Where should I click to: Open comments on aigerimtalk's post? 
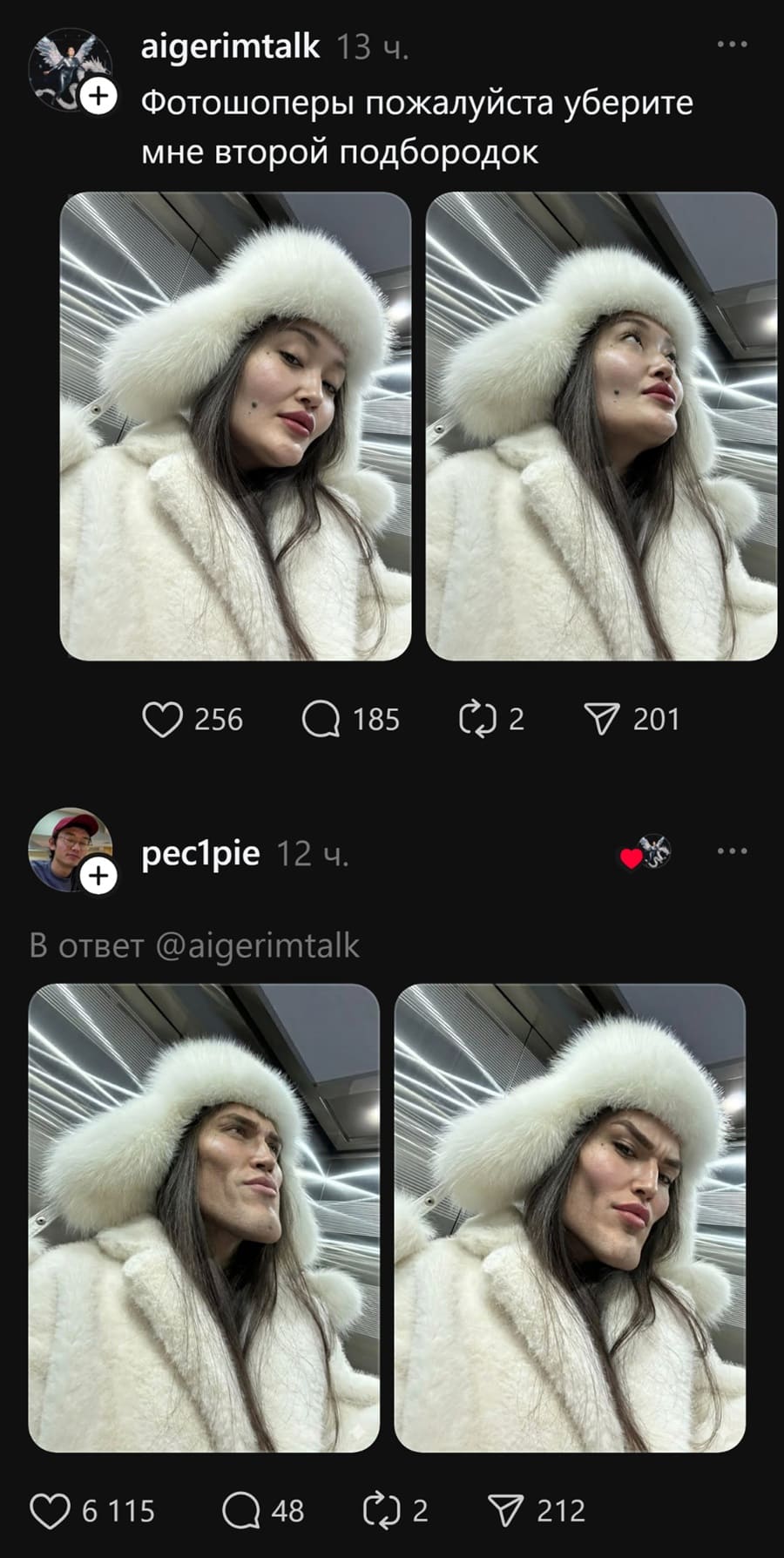click(x=324, y=719)
